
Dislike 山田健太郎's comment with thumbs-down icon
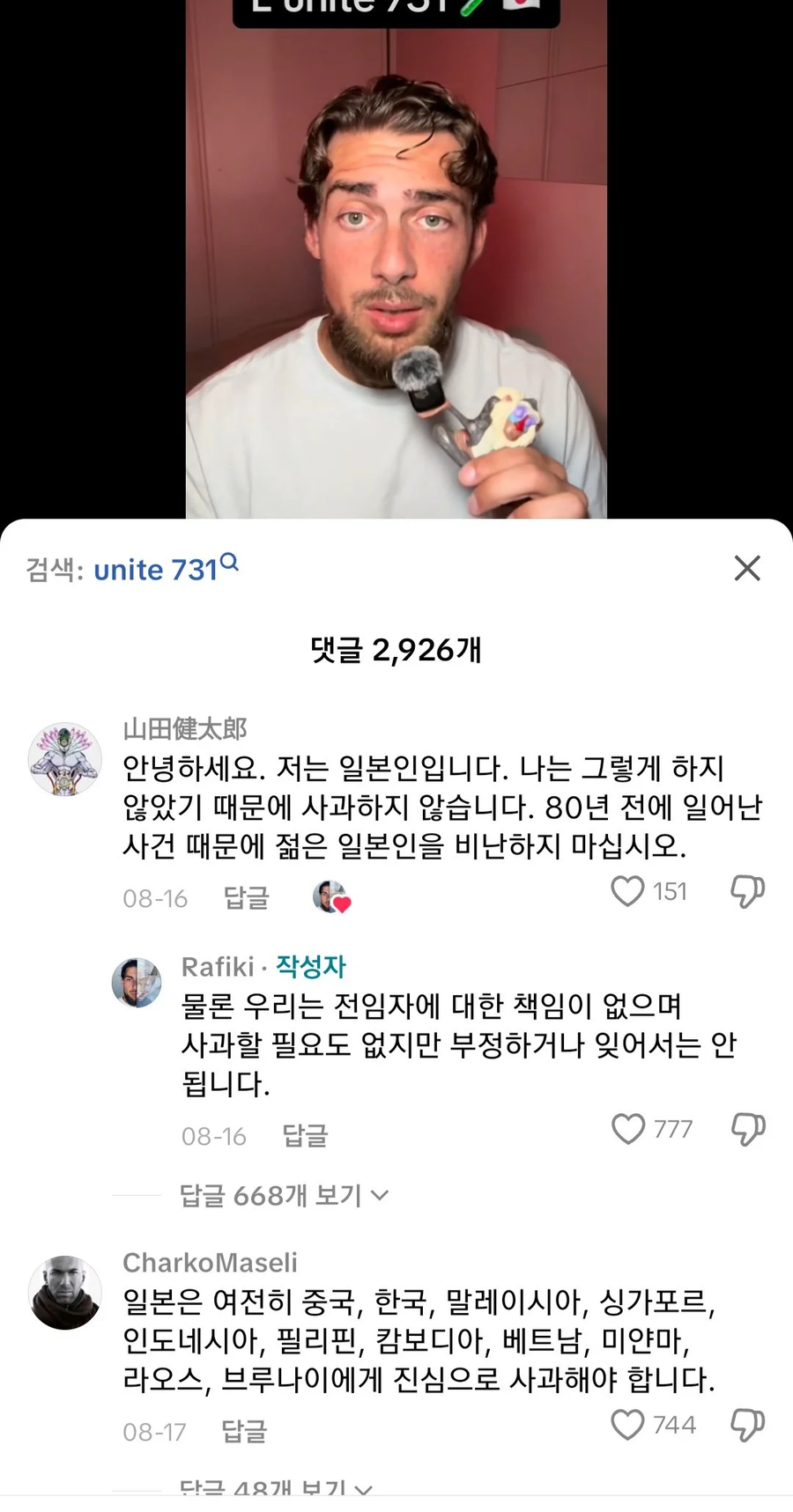[x=747, y=892]
